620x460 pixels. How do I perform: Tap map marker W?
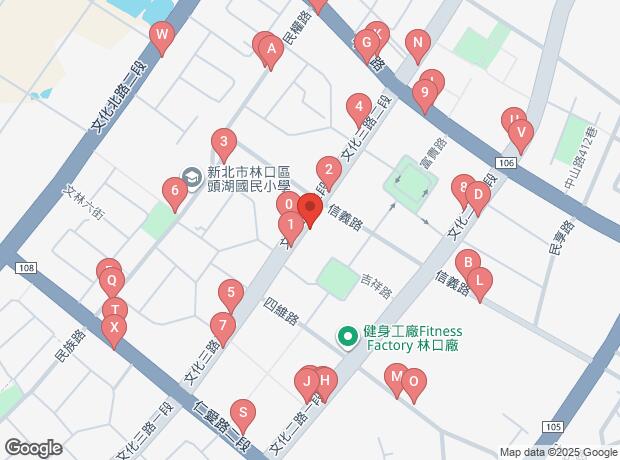[162, 39]
